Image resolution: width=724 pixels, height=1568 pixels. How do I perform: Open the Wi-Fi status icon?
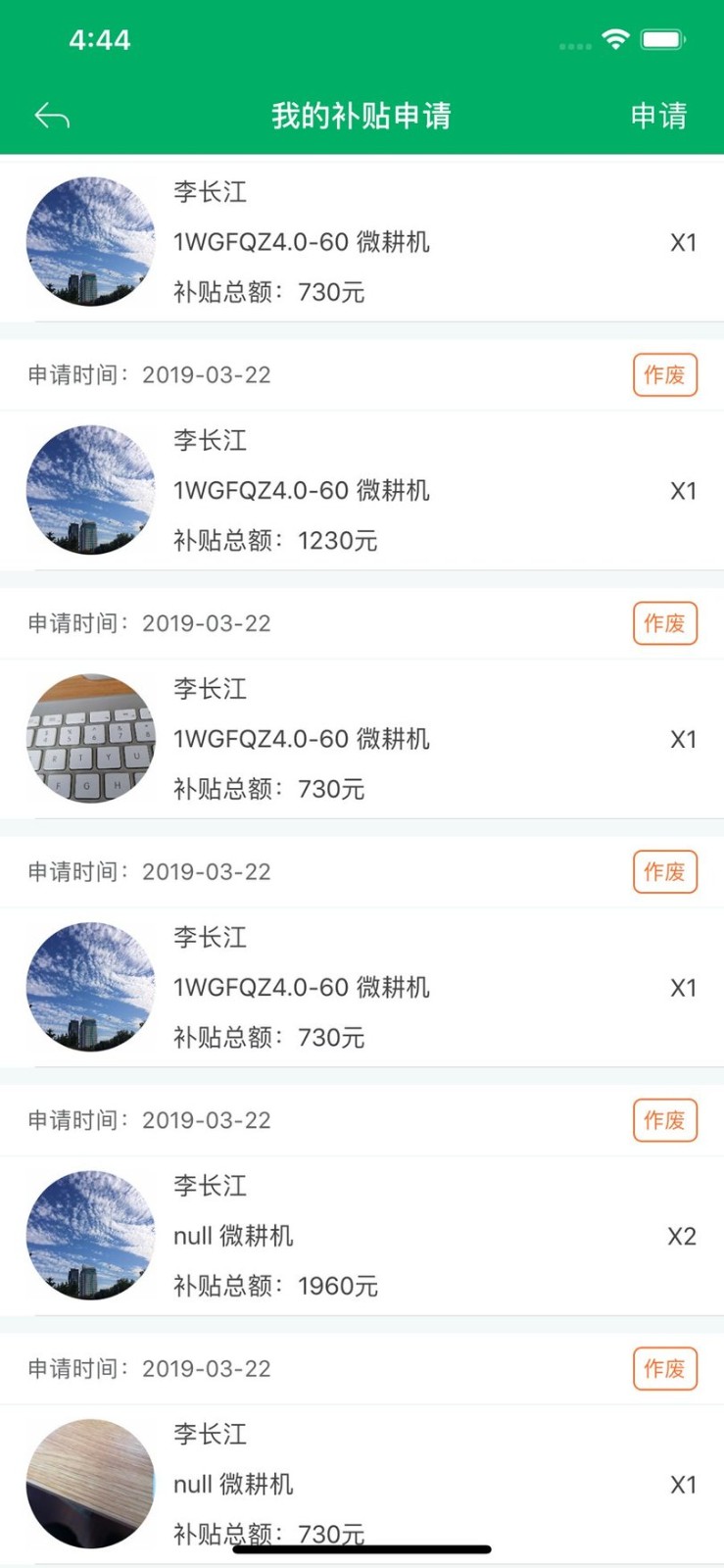[615, 39]
